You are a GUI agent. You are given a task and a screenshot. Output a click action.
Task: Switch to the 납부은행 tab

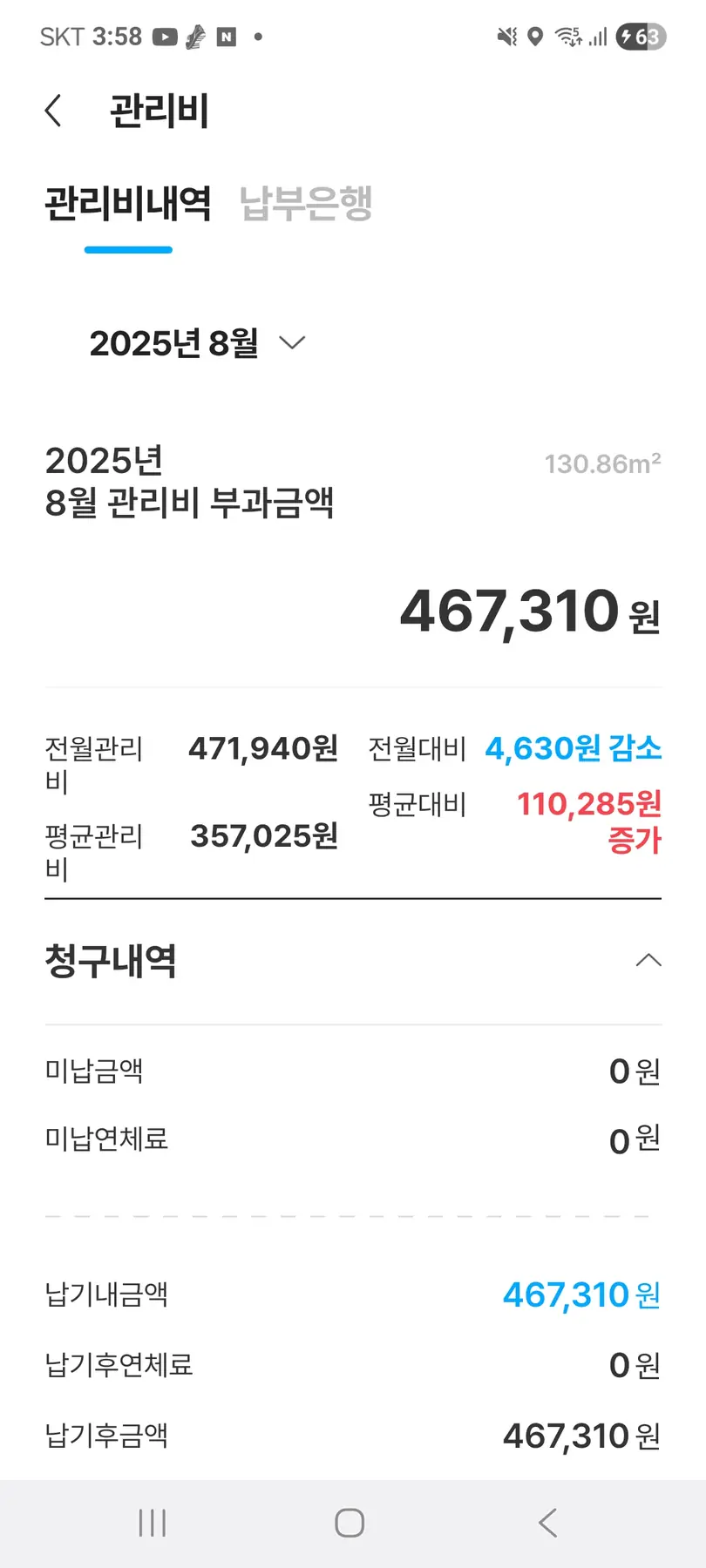tap(306, 204)
